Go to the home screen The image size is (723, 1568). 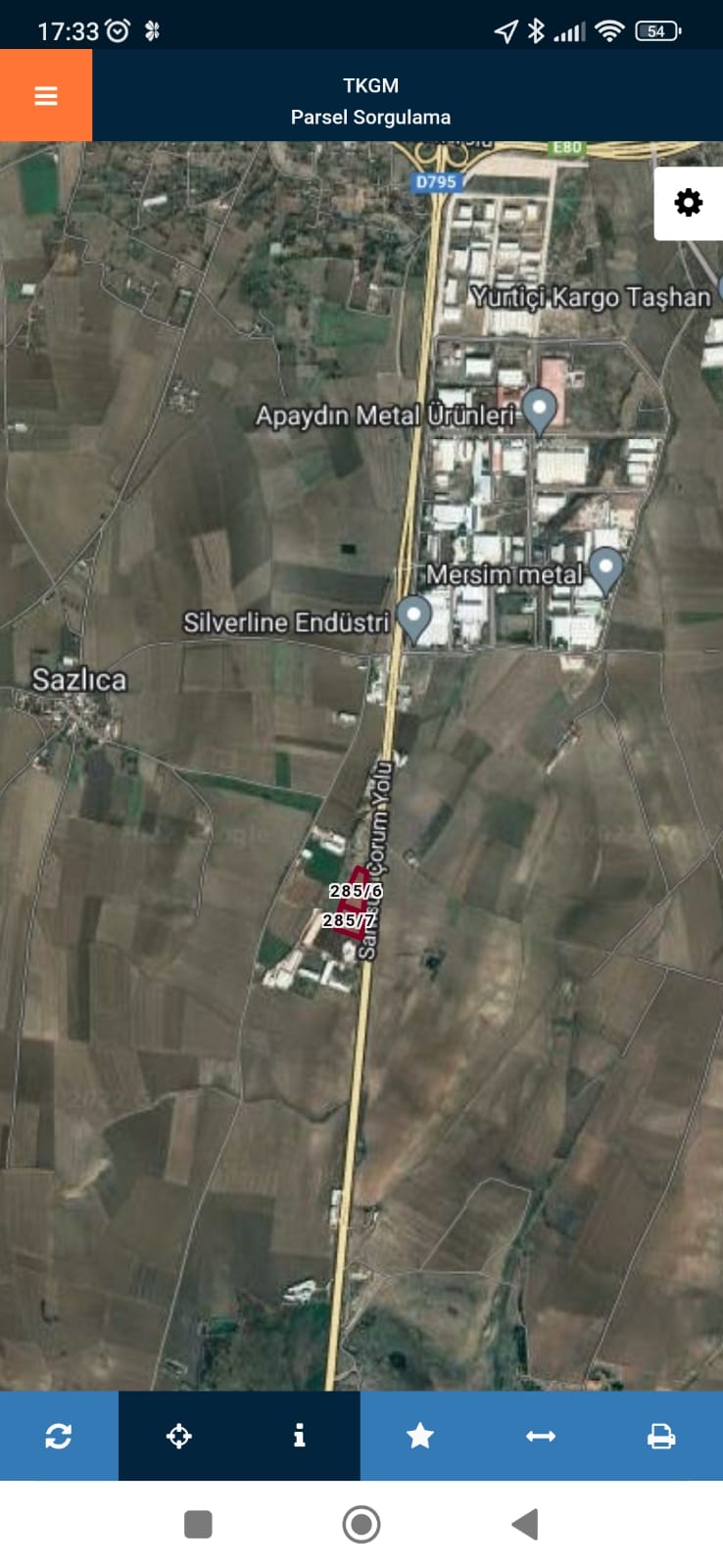pos(361,1524)
